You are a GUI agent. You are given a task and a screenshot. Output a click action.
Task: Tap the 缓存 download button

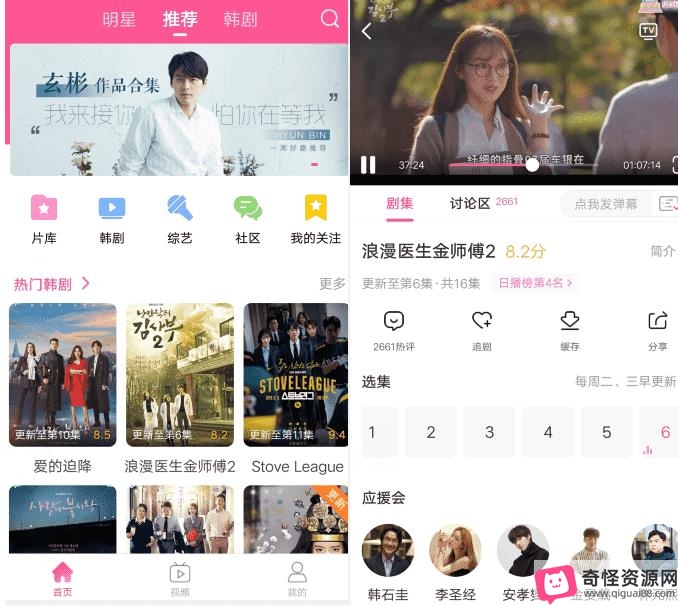[x=569, y=329]
